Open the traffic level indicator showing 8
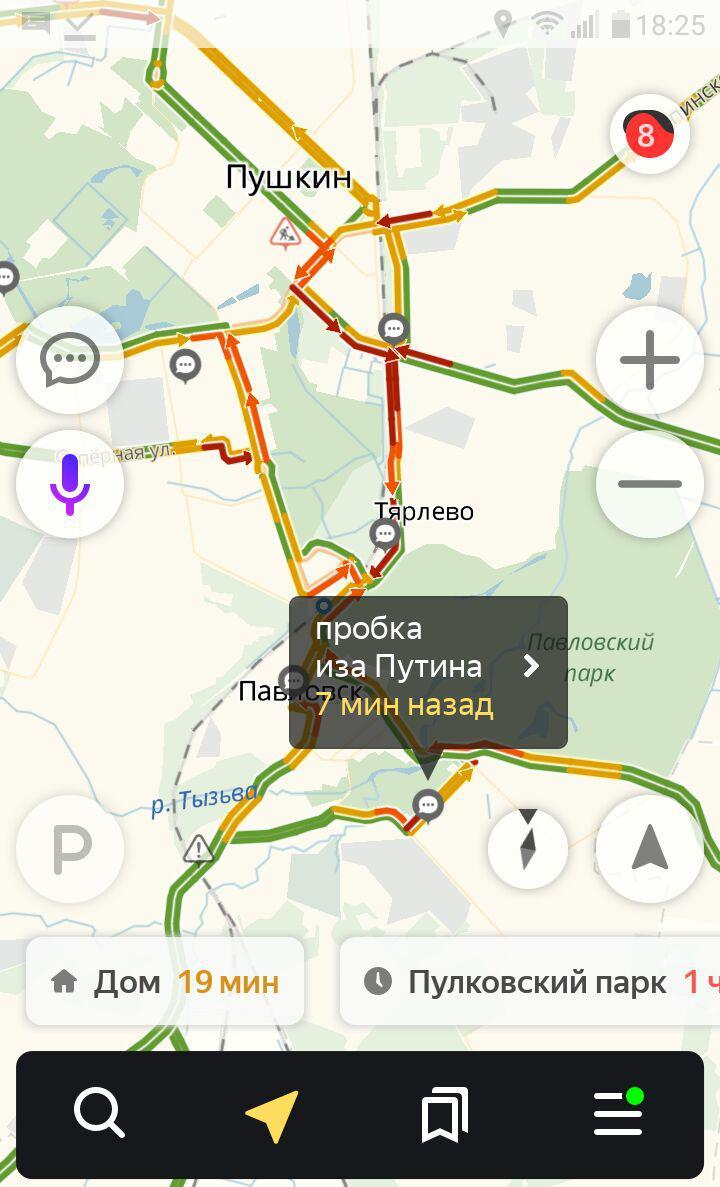720x1187 pixels. [x=650, y=135]
